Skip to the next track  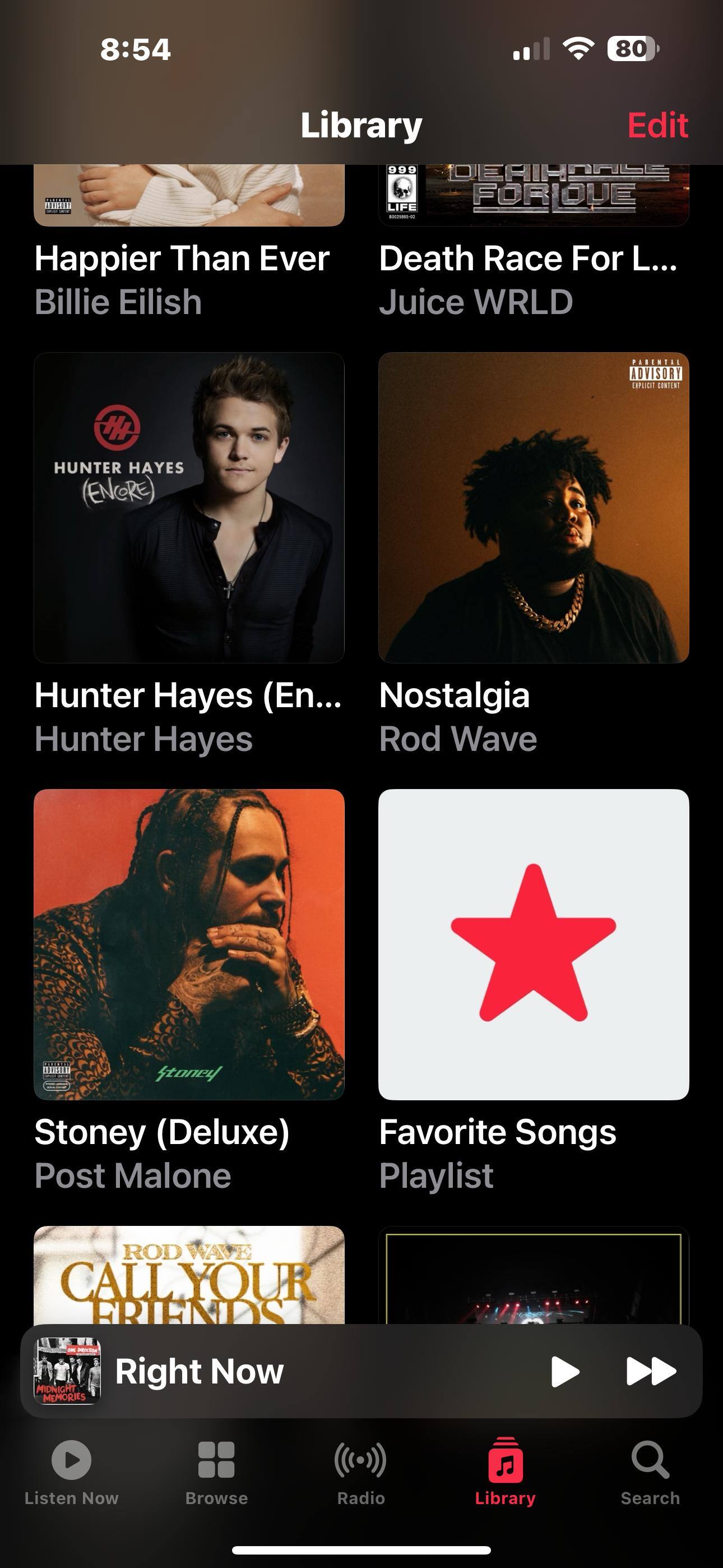tap(651, 1371)
